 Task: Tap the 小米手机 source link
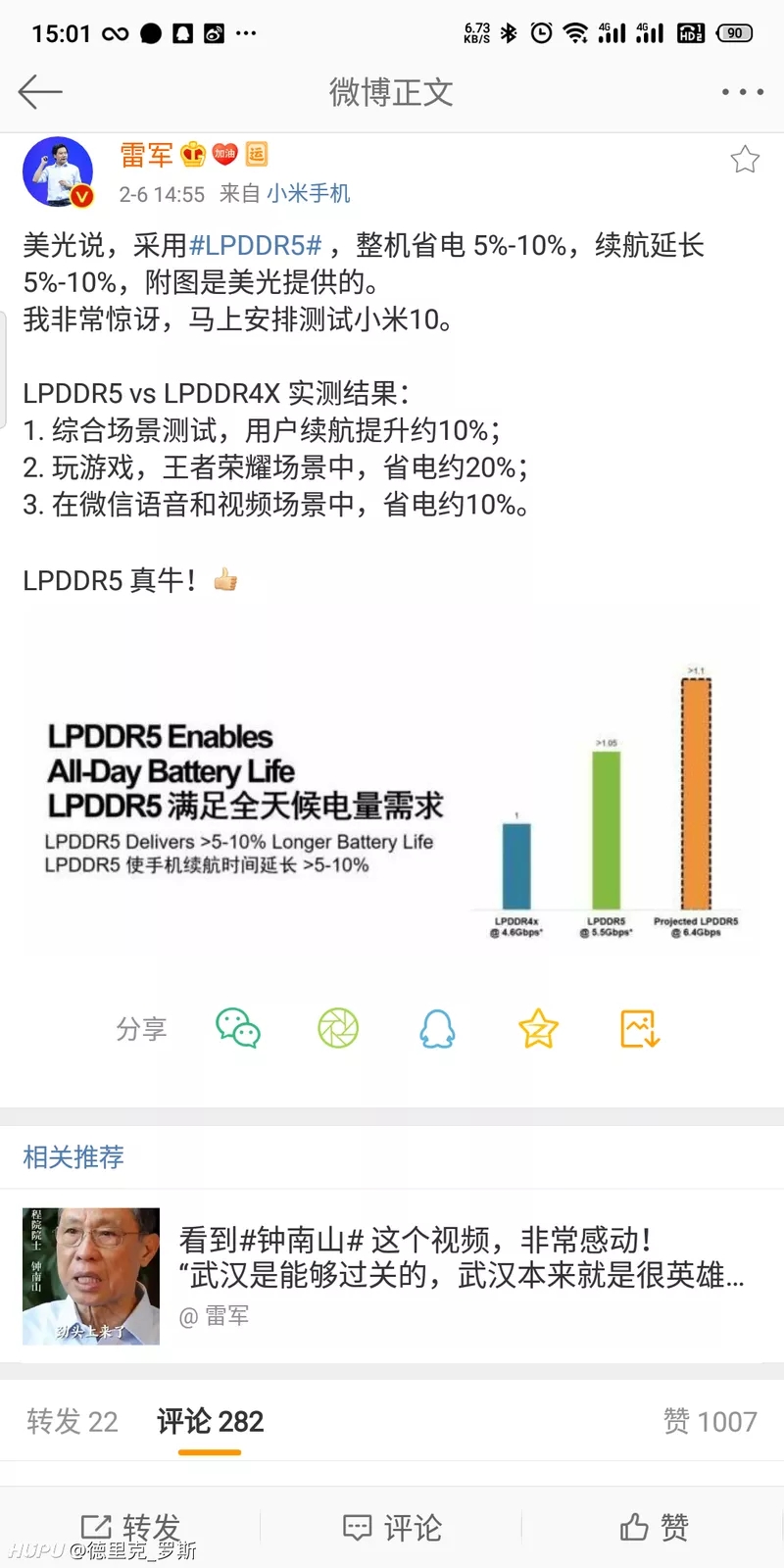pos(309,194)
